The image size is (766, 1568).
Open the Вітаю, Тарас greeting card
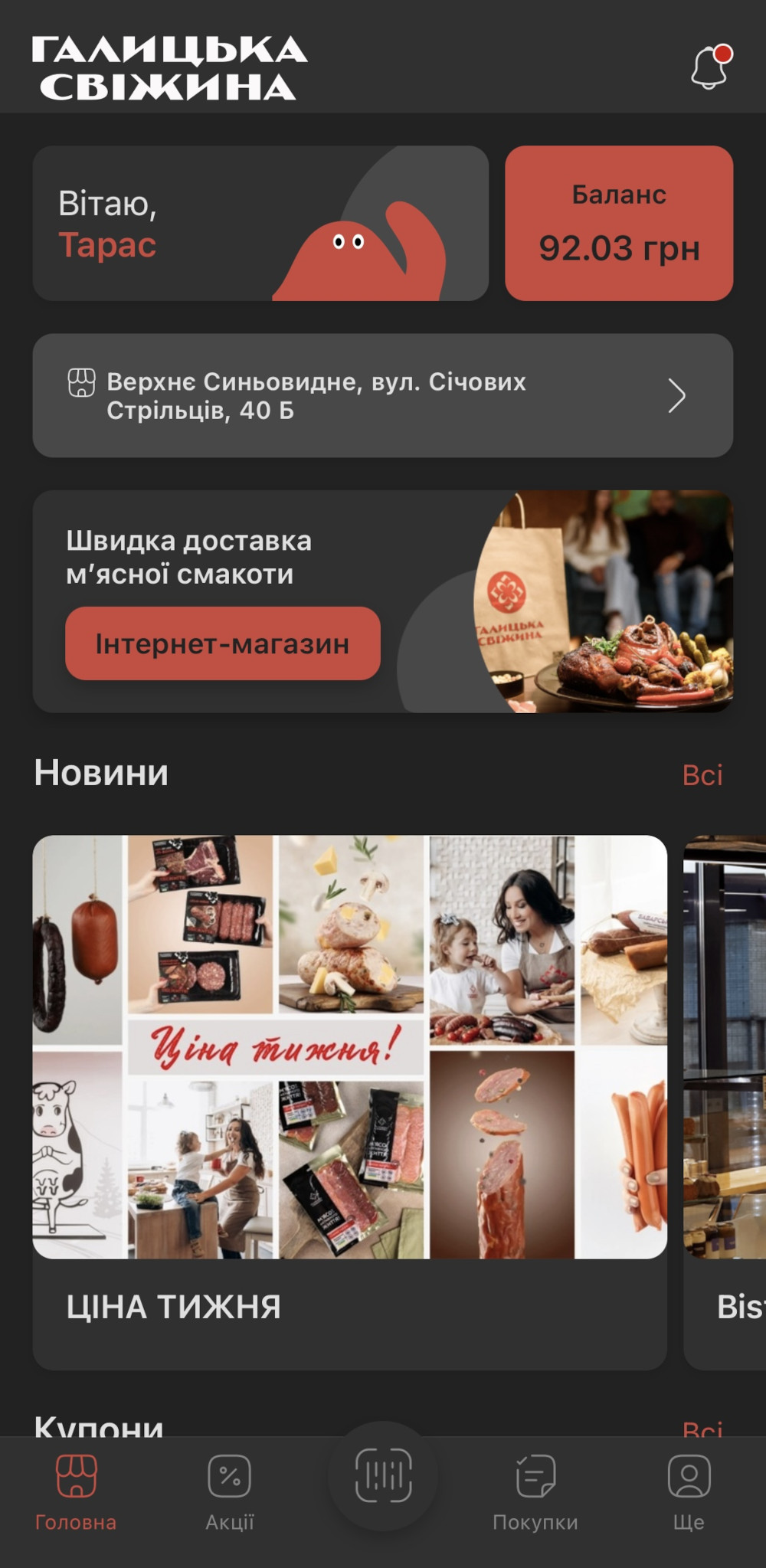pyautogui.click(x=260, y=223)
